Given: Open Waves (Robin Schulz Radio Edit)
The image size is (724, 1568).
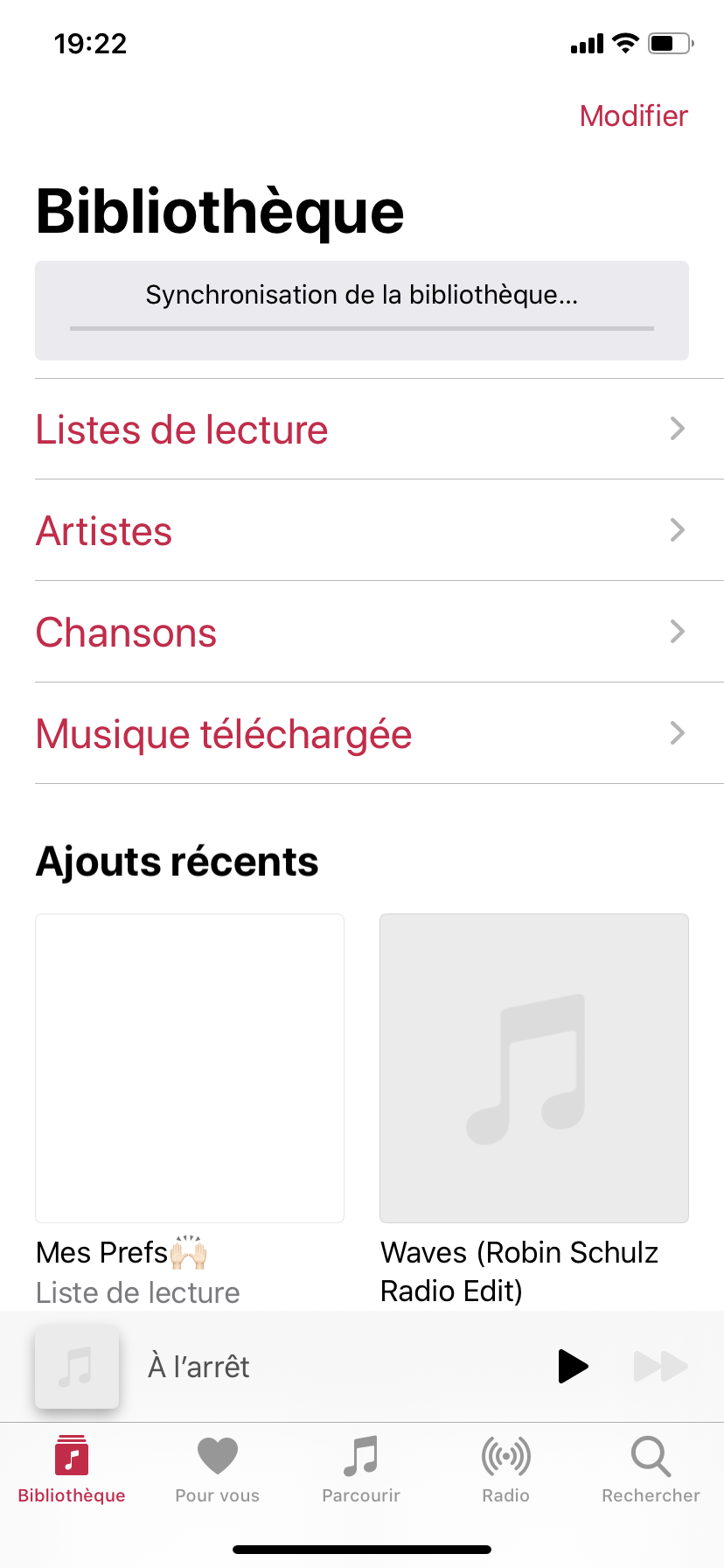Looking at the screenshot, I should click(x=534, y=1068).
